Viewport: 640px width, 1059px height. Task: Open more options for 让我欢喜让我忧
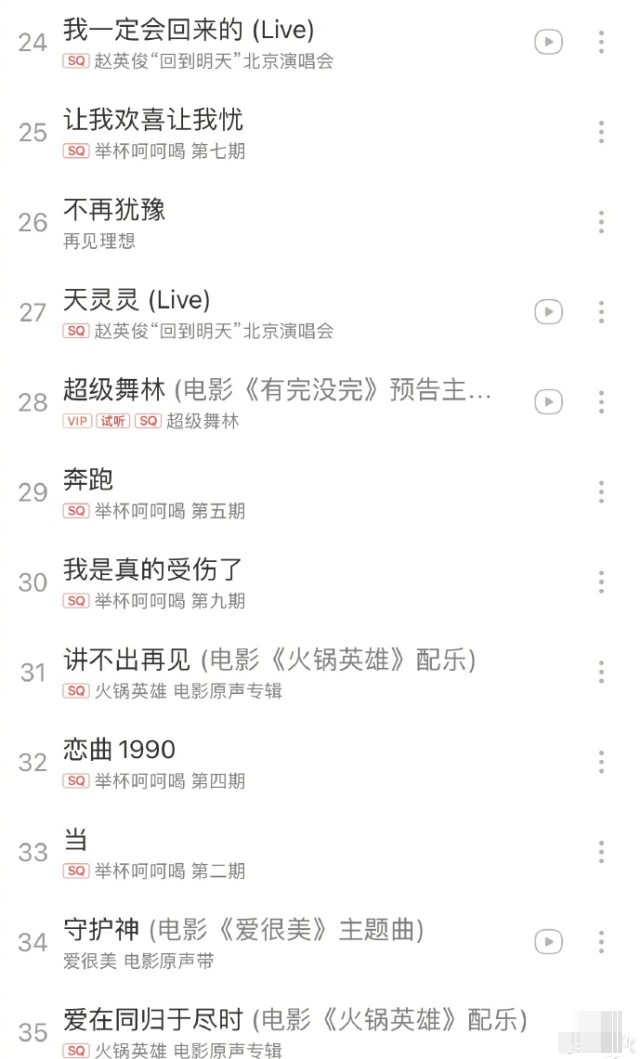click(x=601, y=132)
